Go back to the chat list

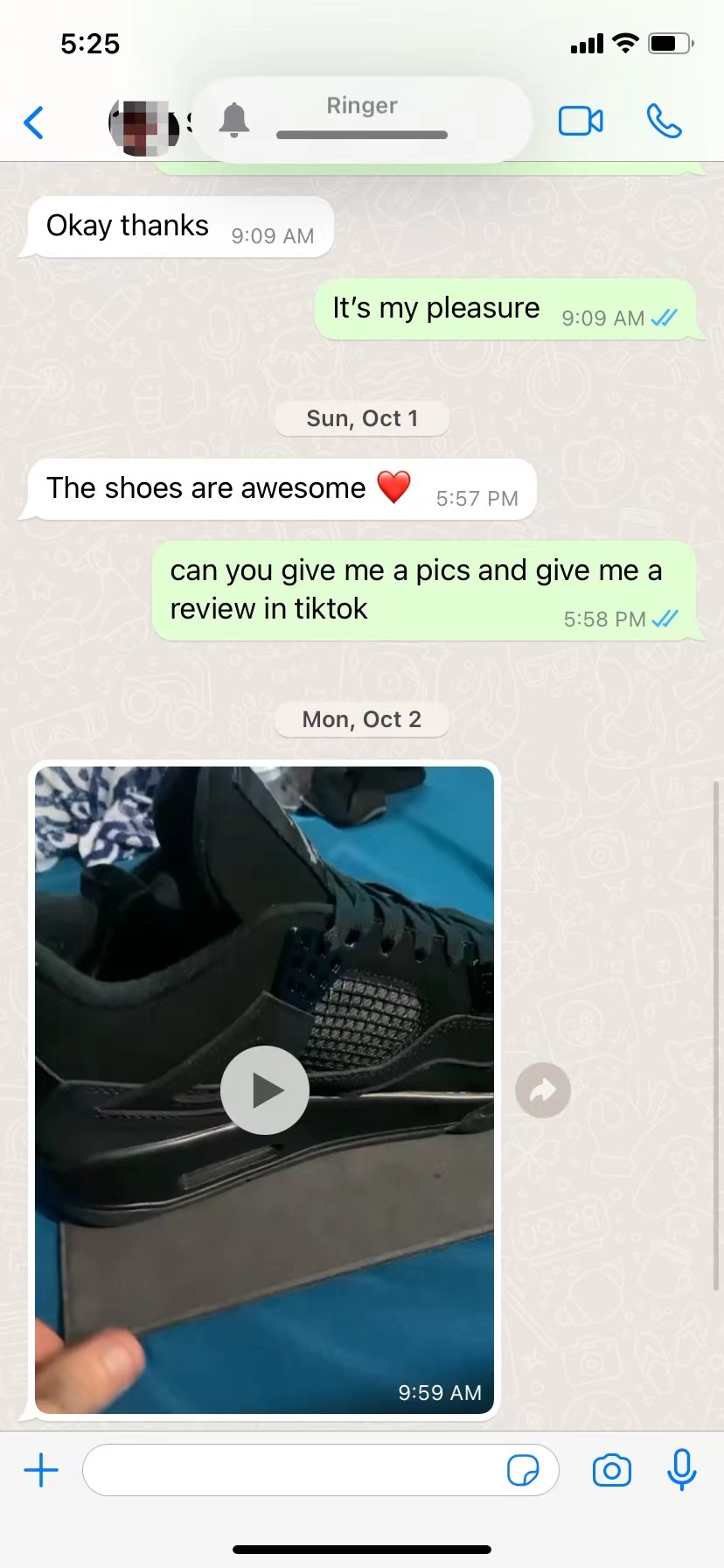pyautogui.click(x=34, y=122)
